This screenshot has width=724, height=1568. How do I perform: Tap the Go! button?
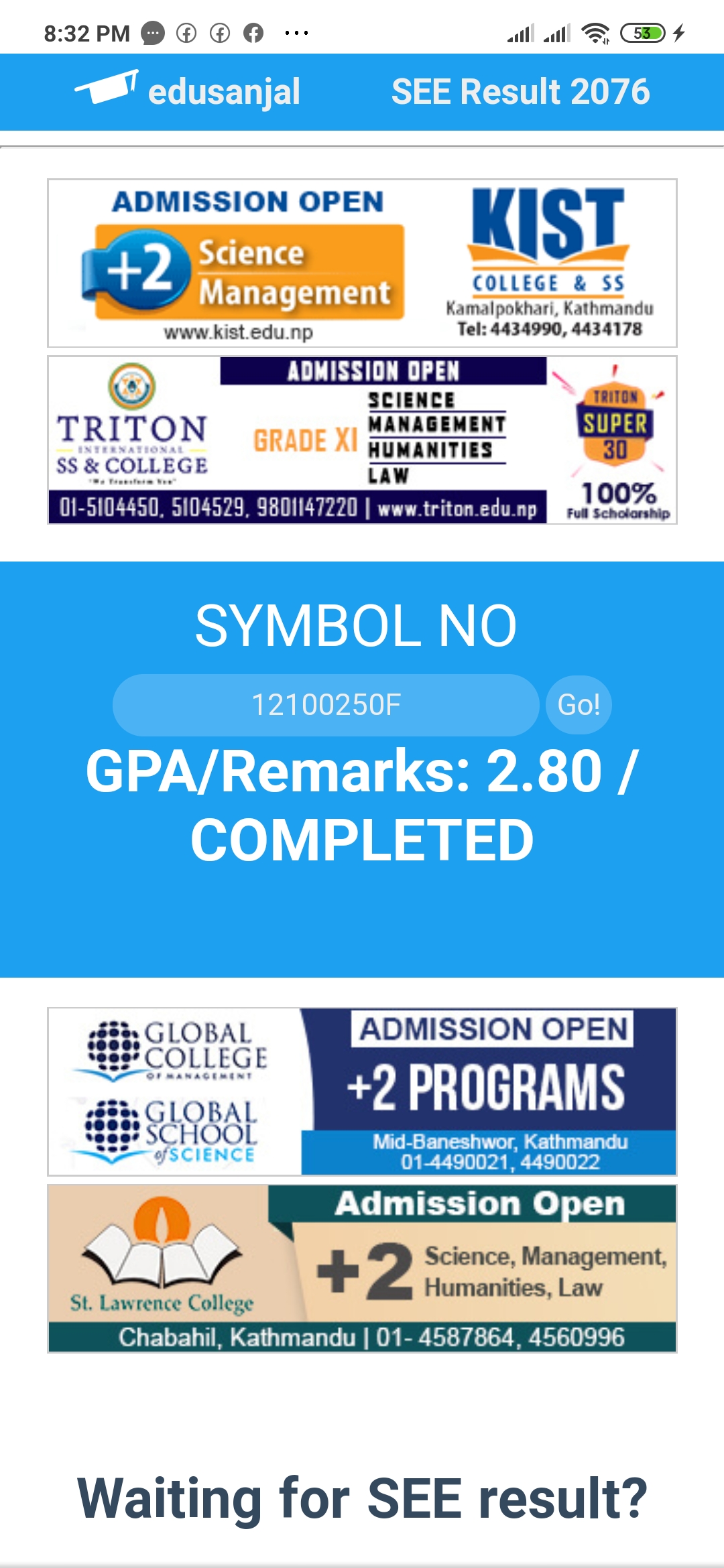[579, 705]
